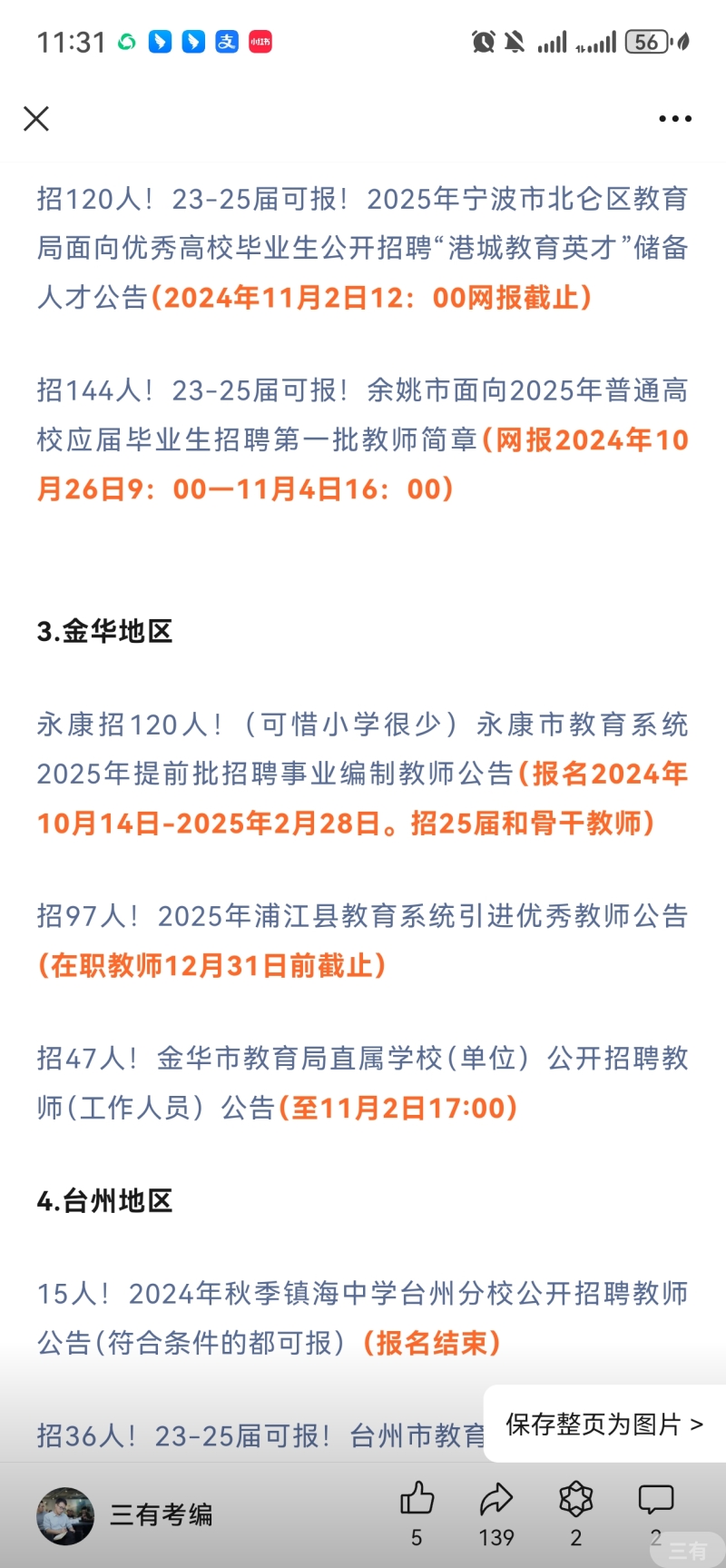Tap 保存整页为图片 to save page as image
Image resolution: width=726 pixels, height=1568 pixels.
tap(604, 1424)
